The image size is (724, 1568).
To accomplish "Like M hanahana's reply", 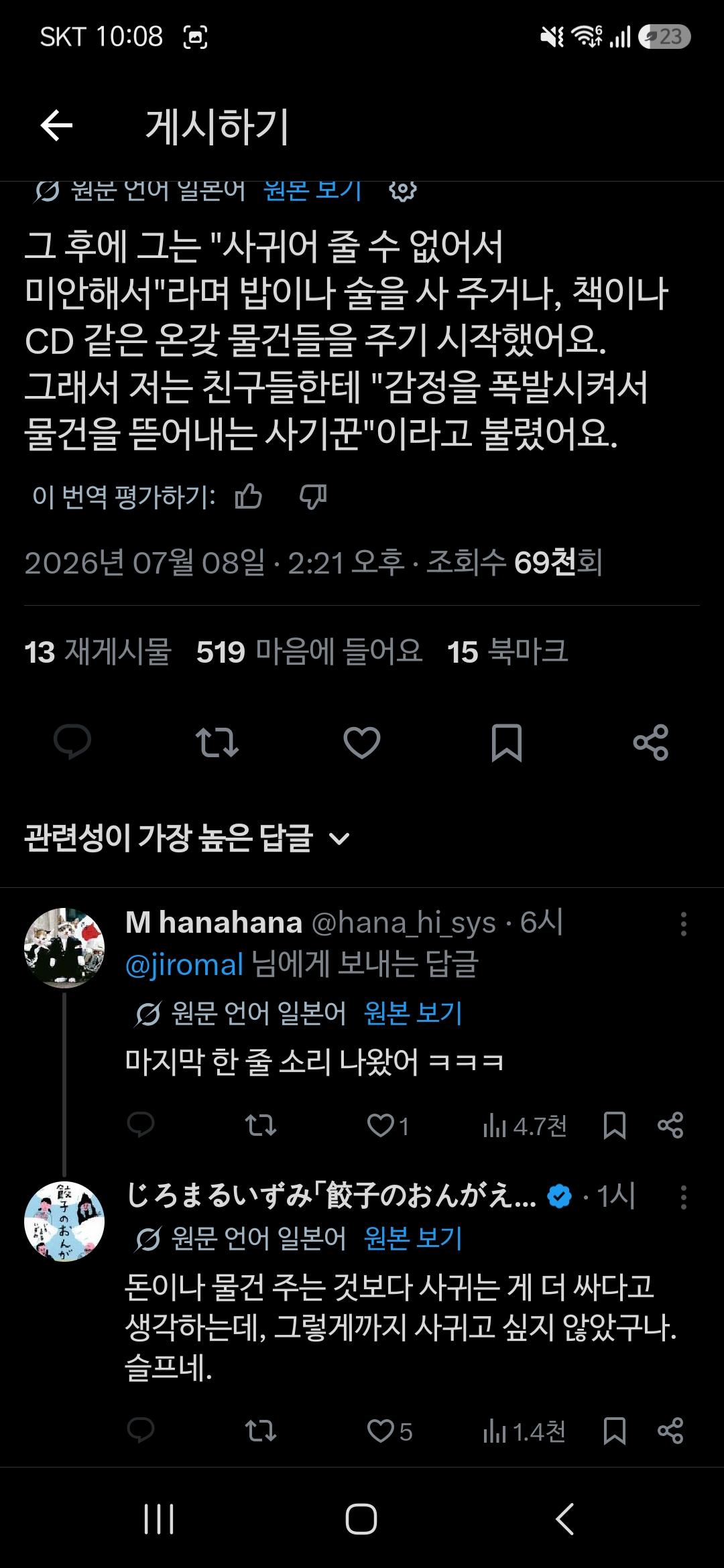I will coord(388,1125).
